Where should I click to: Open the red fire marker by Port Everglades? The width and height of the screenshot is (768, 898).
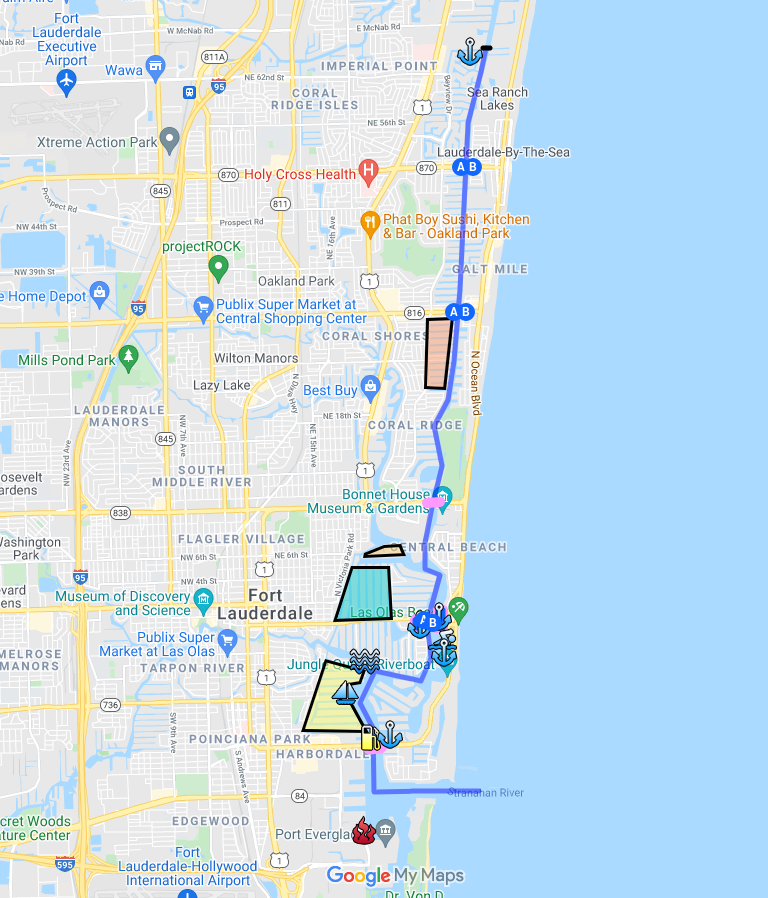coord(364,830)
